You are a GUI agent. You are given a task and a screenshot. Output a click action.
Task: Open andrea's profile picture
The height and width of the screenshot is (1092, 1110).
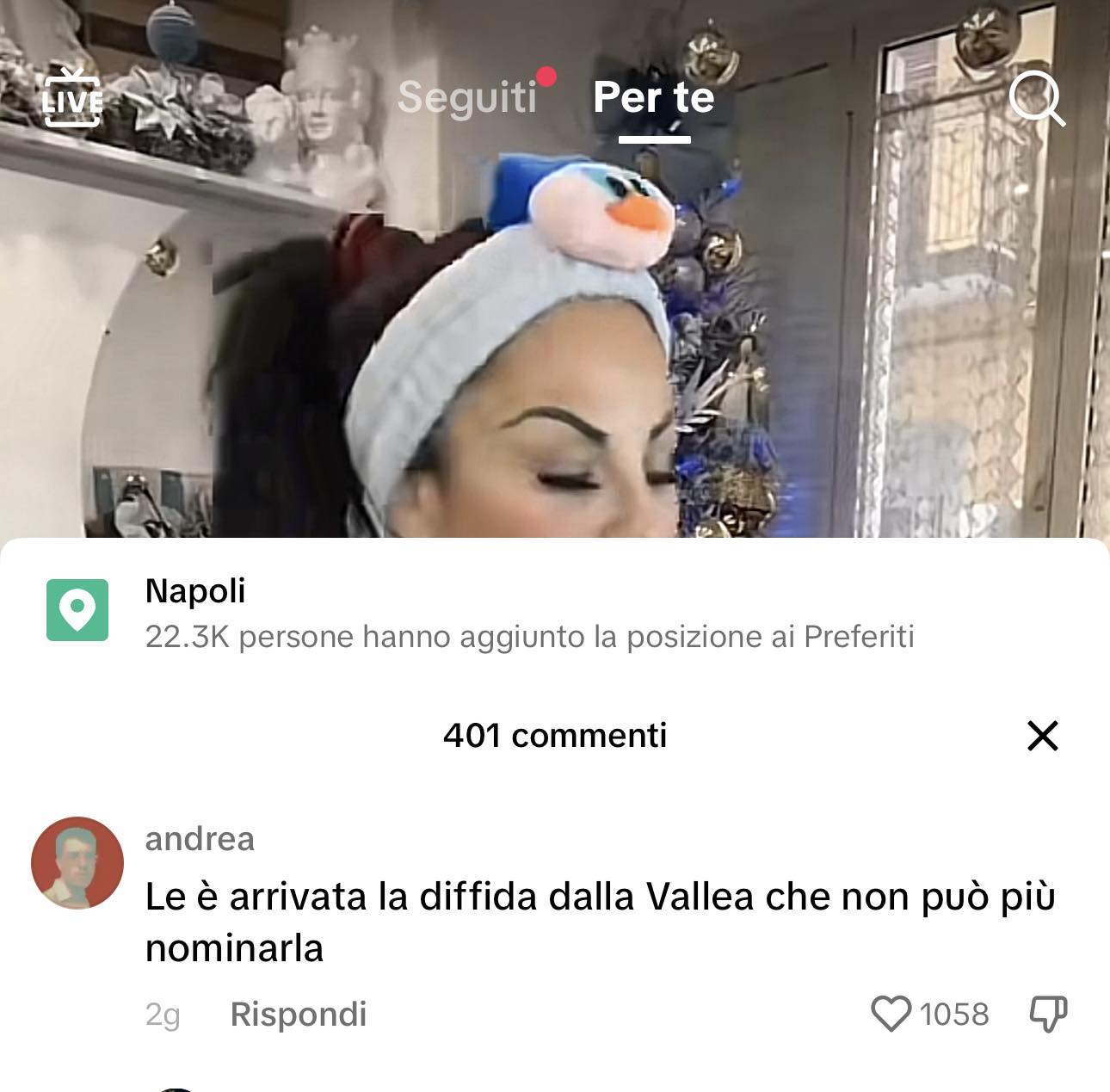(x=77, y=863)
